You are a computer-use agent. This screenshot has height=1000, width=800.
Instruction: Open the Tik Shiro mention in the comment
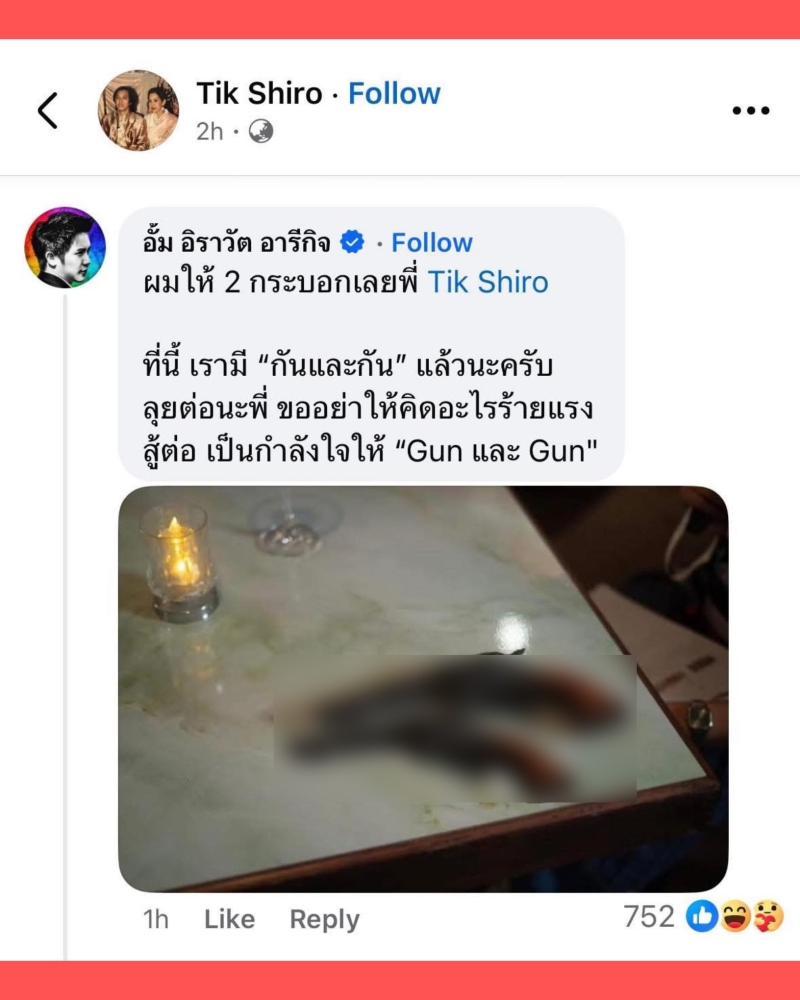point(488,282)
